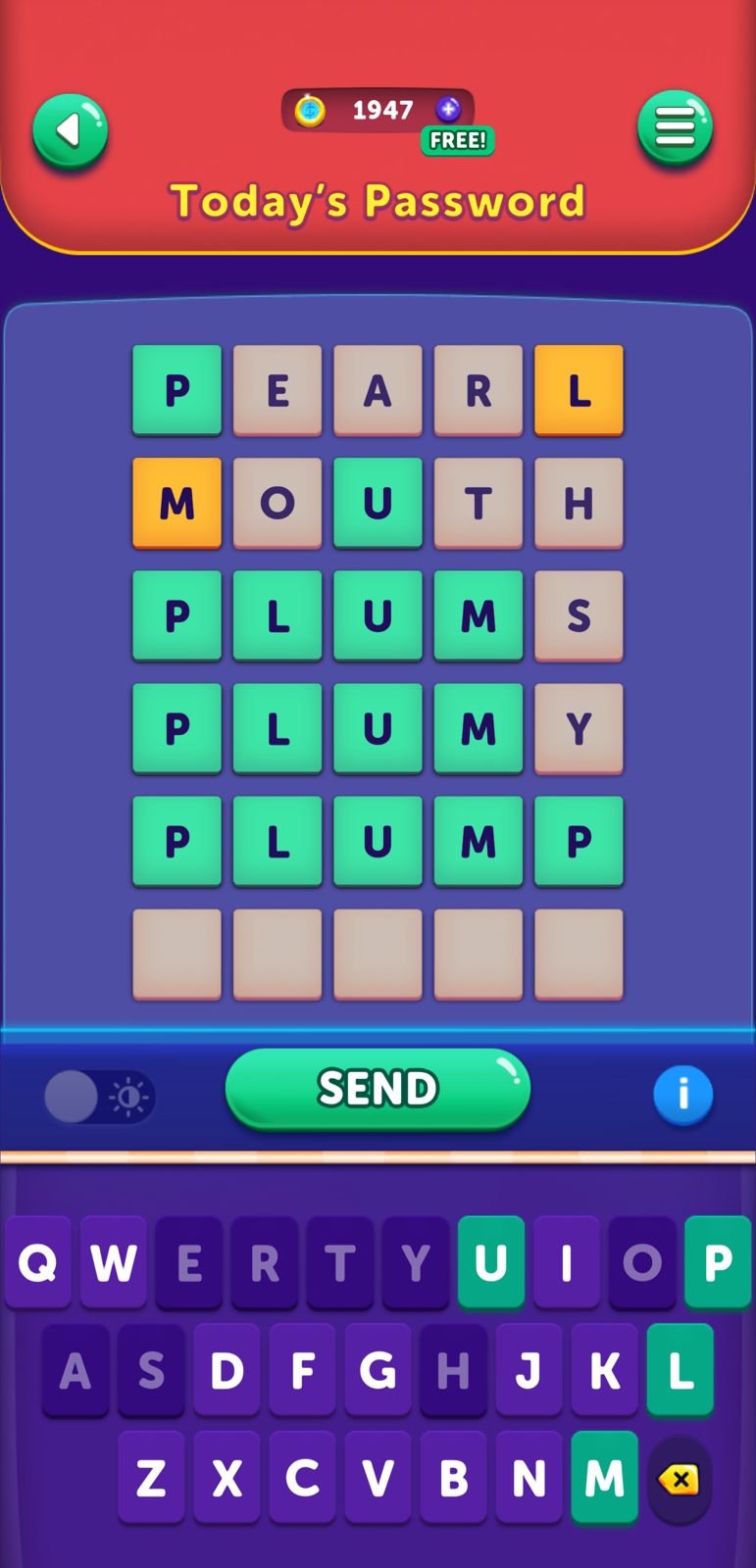Select the green M key
This screenshot has height=1568, width=756.
point(604,1478)
